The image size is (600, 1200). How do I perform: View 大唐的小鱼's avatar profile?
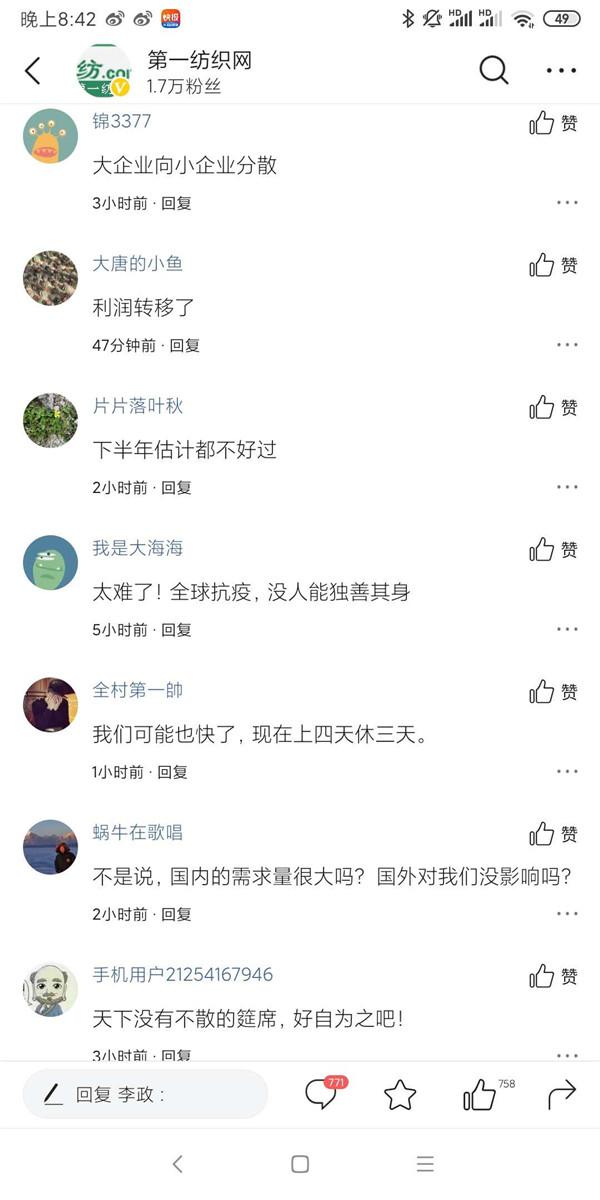50,277
